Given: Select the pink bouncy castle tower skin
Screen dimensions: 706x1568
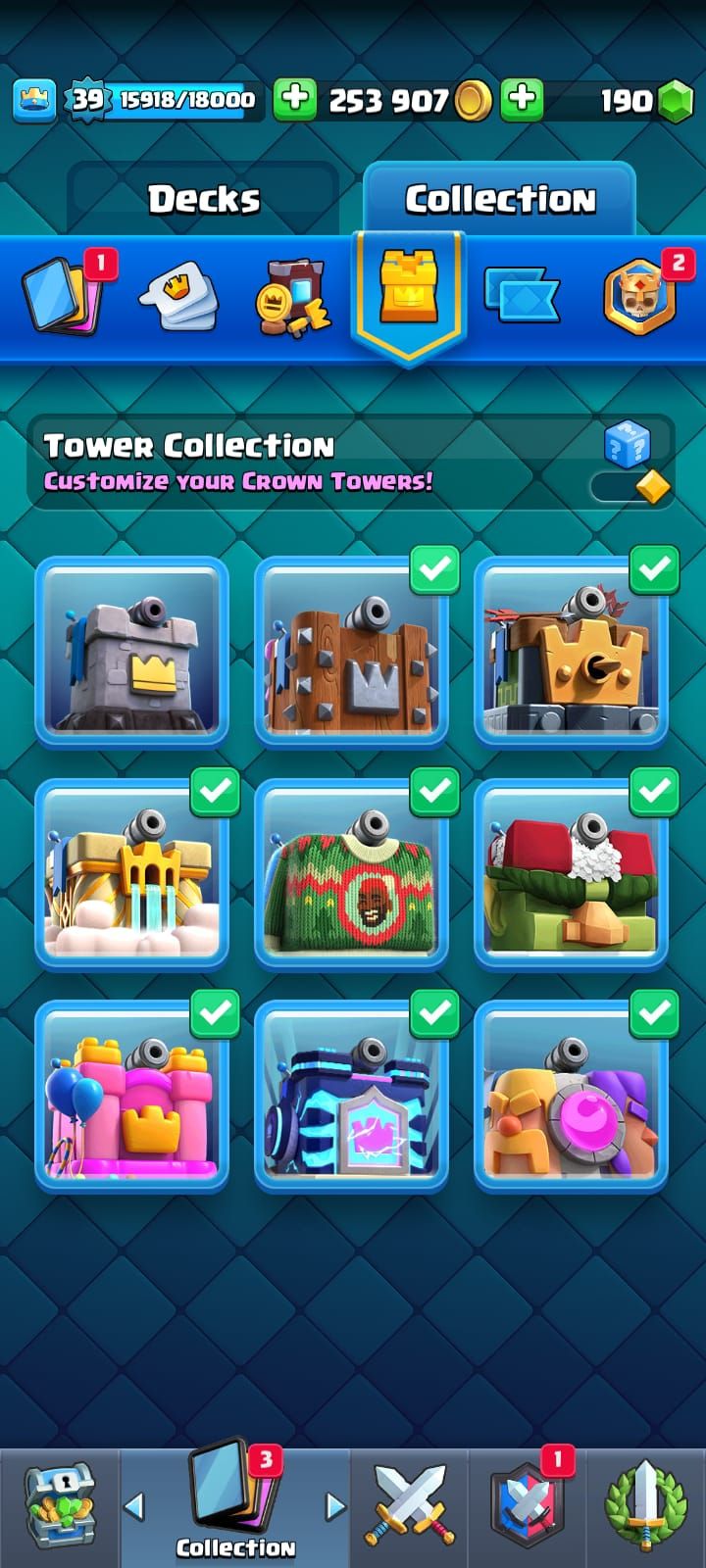Looking at the screenshot, I should (131, 1095).
